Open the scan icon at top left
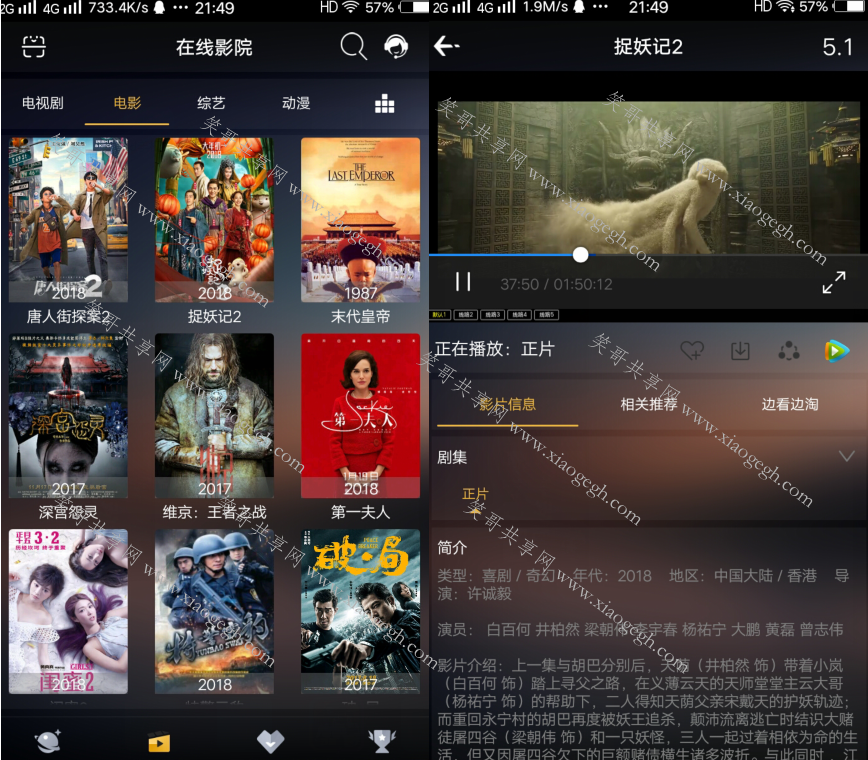 pos(34,46)
